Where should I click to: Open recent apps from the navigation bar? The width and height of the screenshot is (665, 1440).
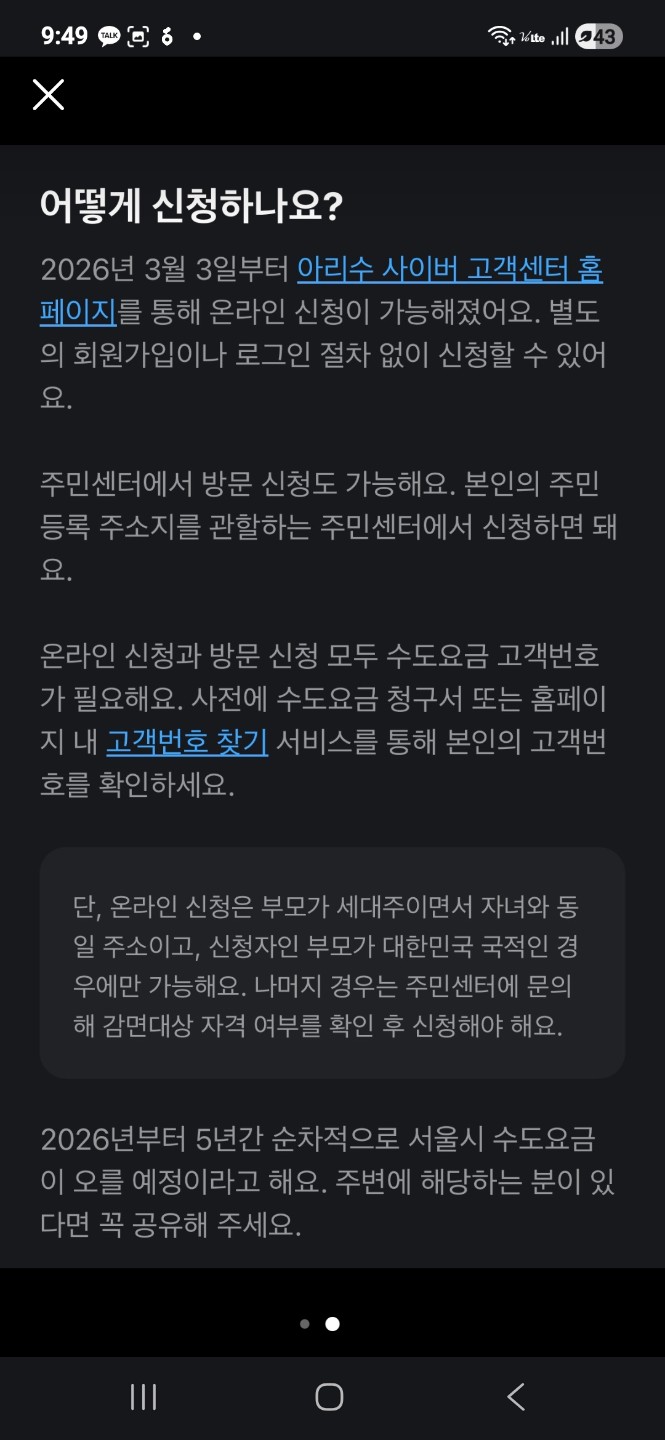pyautogui.click(x=144, y=1397)
